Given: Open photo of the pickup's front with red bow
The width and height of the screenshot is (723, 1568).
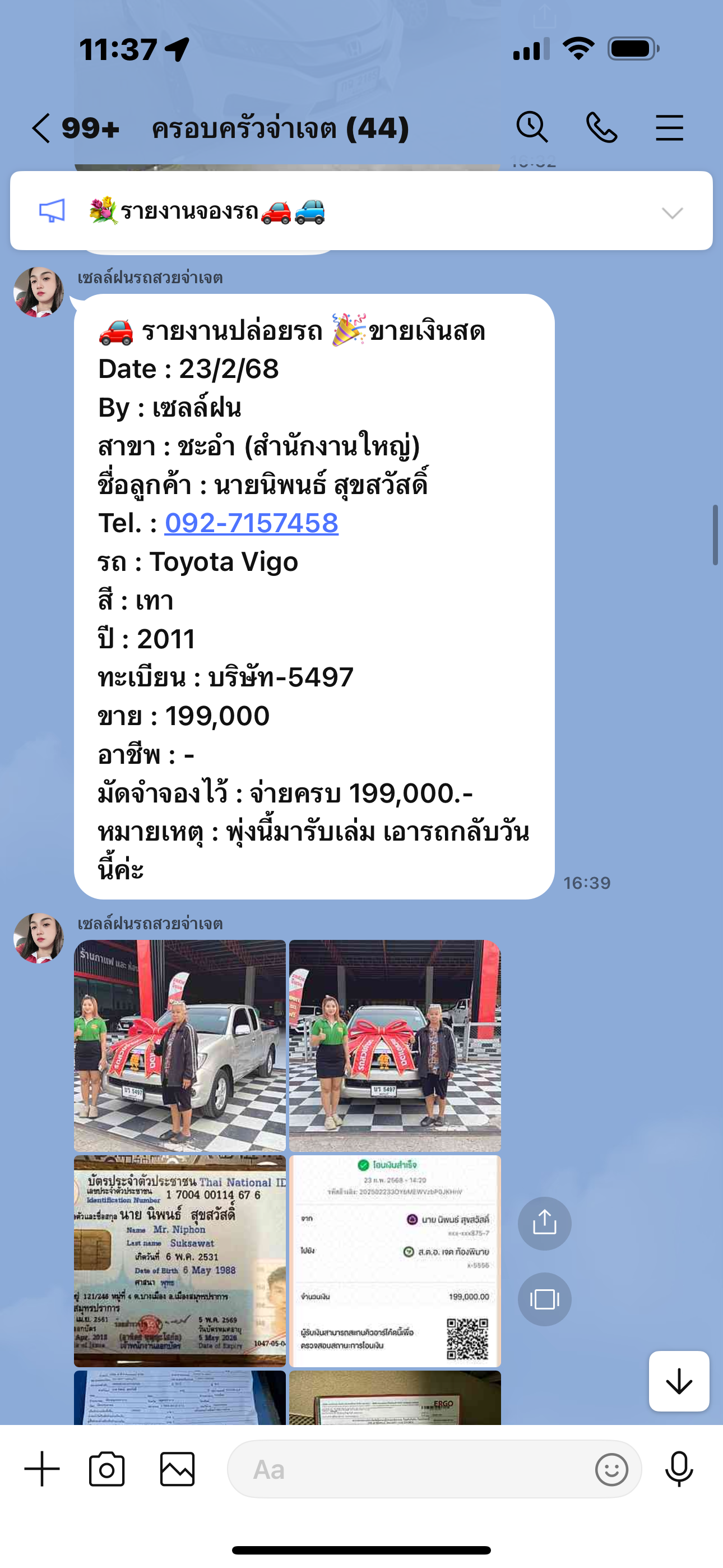Looking at the screenshot, I should pyautogui.click(x=395, y=1045).
